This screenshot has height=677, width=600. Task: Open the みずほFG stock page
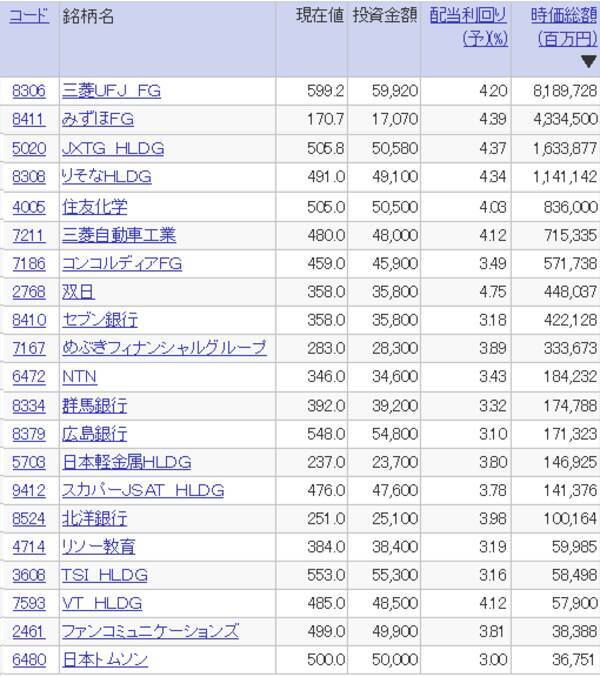point(98,119)
